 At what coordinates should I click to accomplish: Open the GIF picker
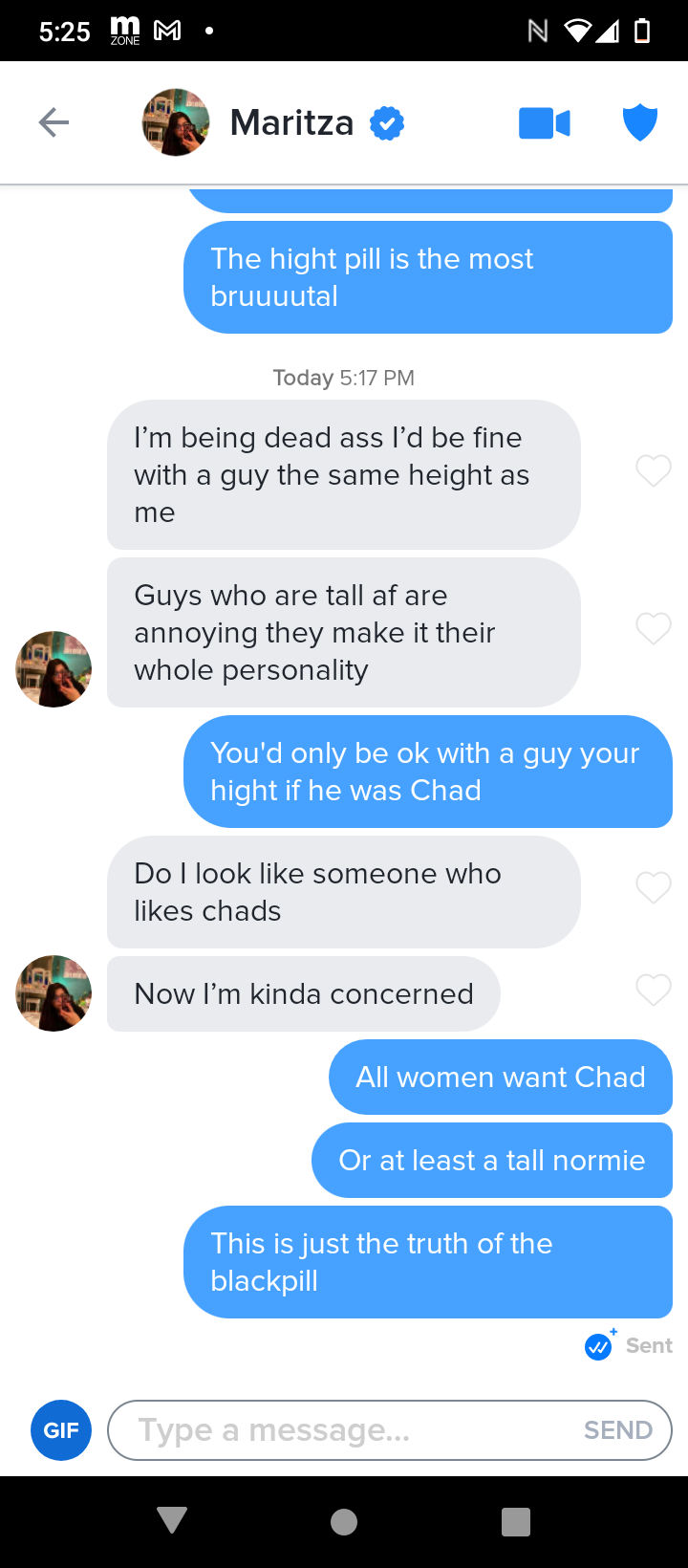(61, 1430)
